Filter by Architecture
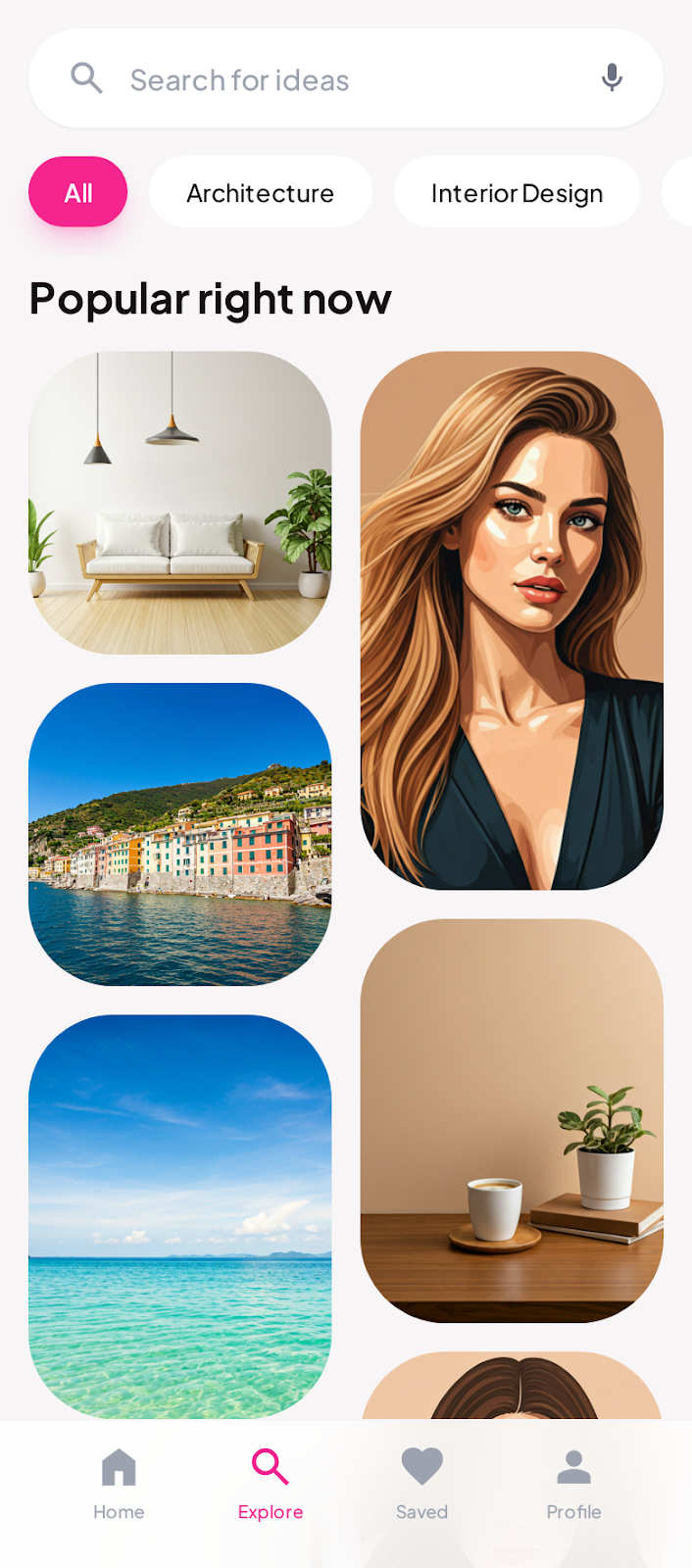 click(261, 192)
